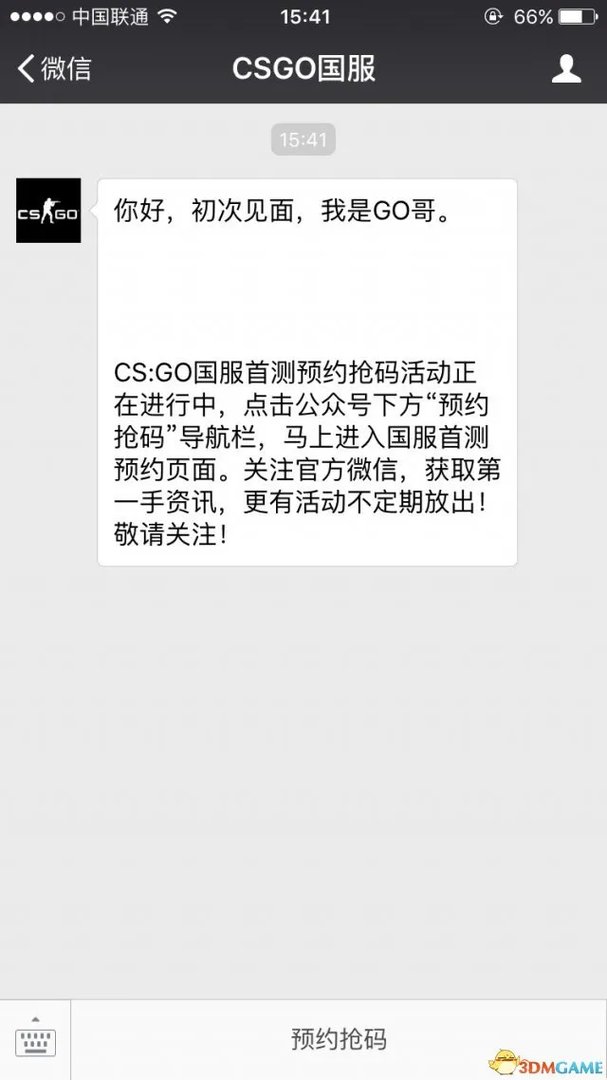Go back to 微信 chat list
This screenshot has width=607, height=1080.
(54, 68)
